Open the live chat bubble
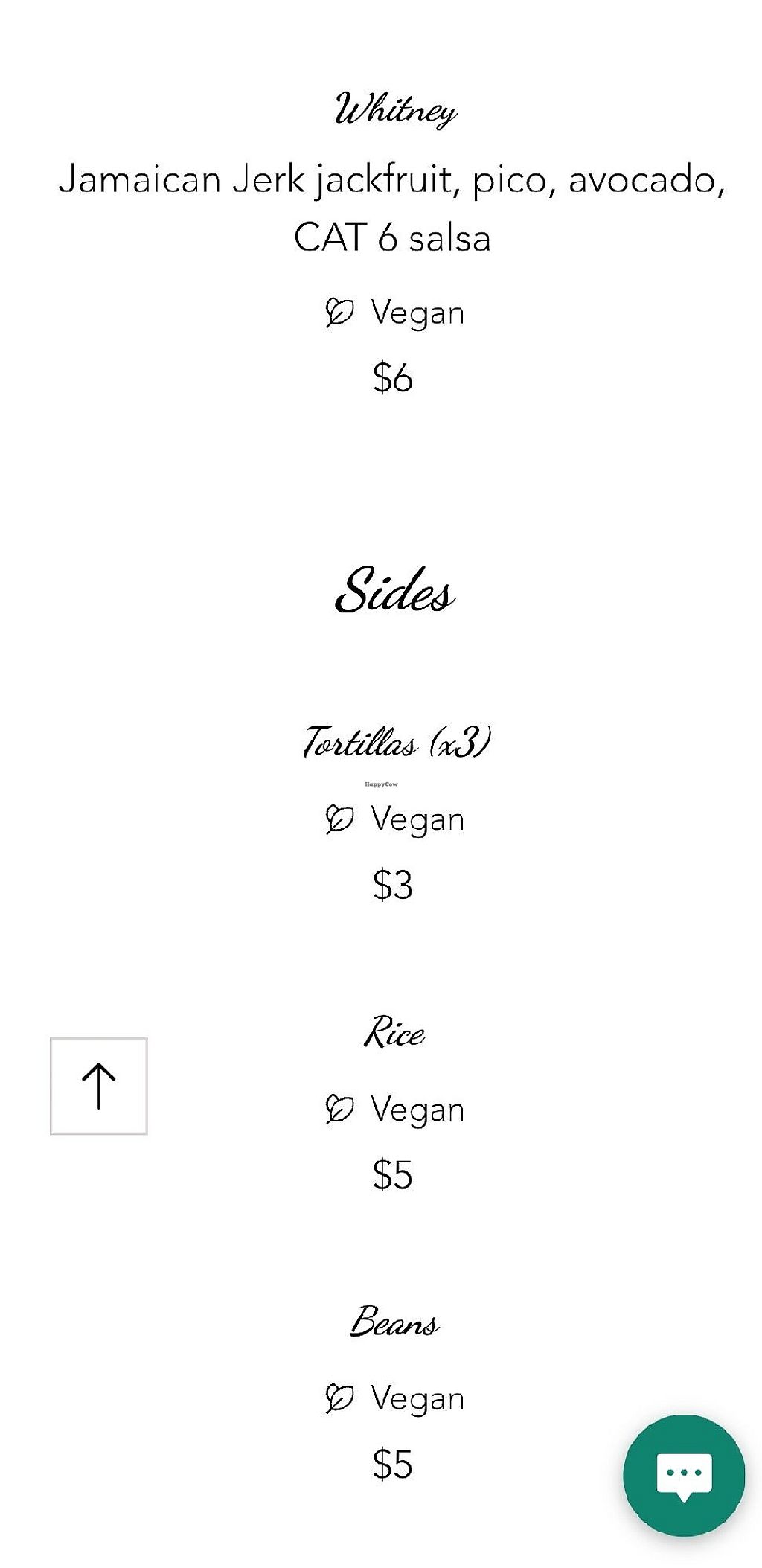Viewport: 762px width, 1568px height. [683, 1474]
